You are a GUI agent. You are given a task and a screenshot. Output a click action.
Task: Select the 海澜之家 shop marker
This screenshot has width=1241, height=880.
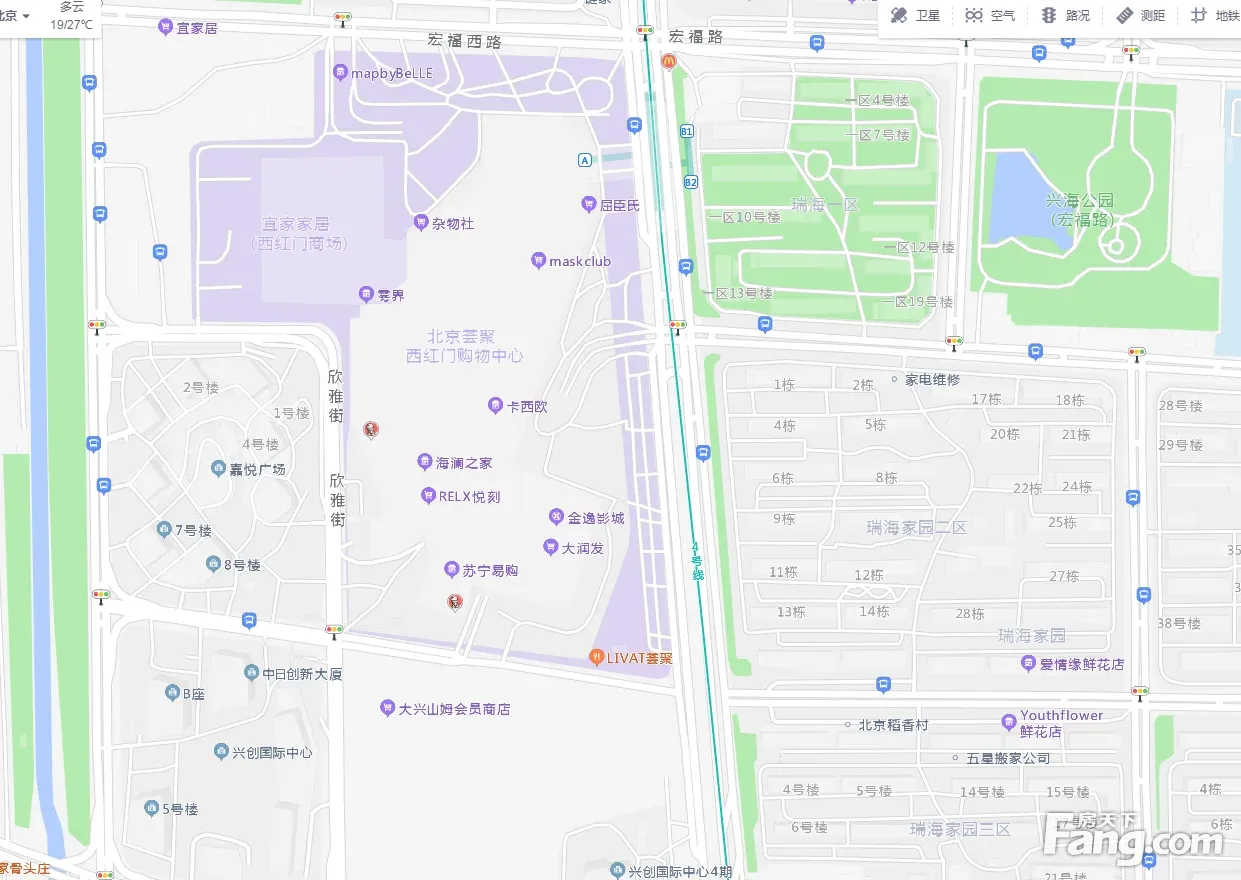425,462
